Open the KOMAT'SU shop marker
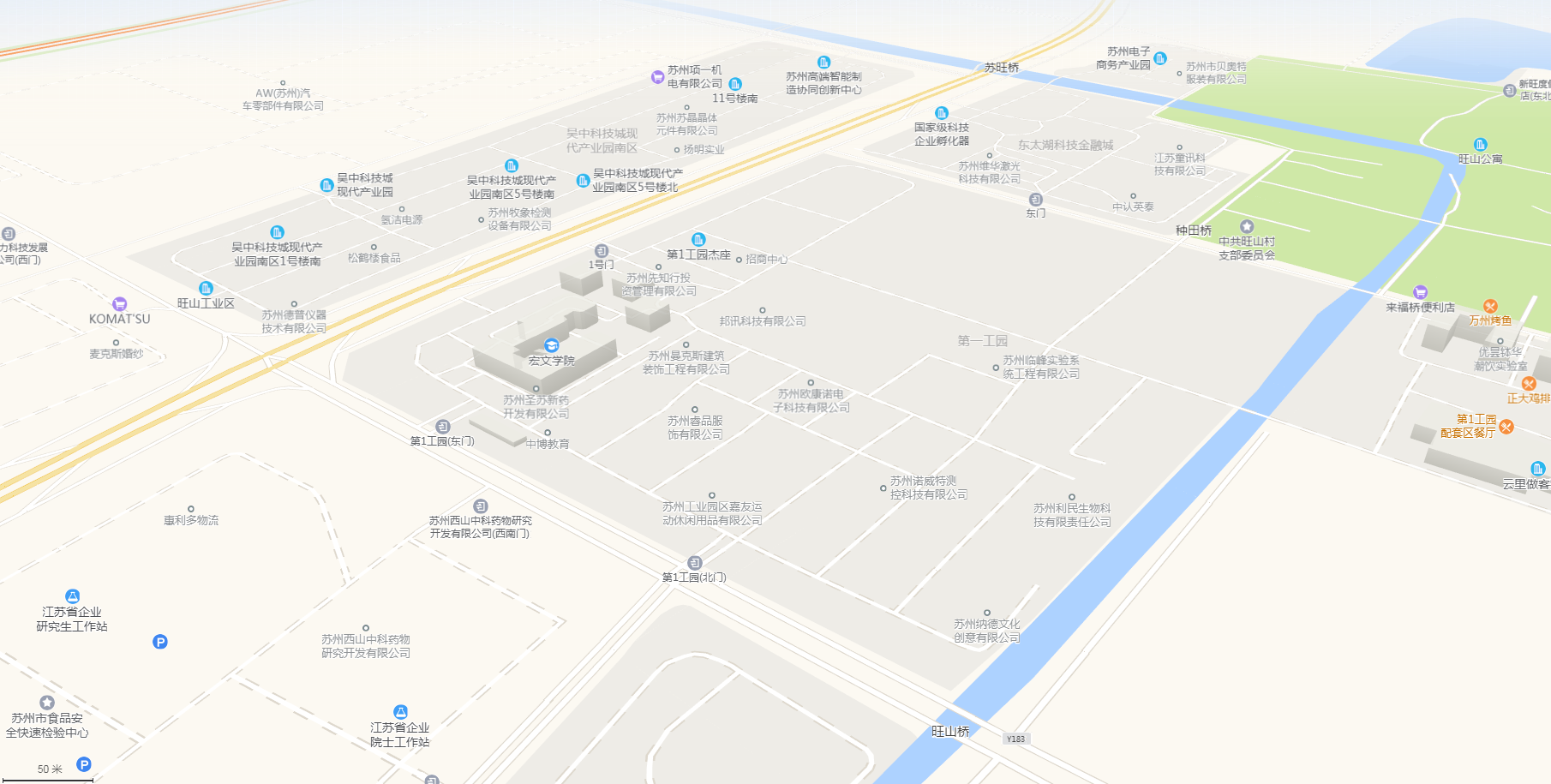 pyautogui.click(x=120, y=304)
